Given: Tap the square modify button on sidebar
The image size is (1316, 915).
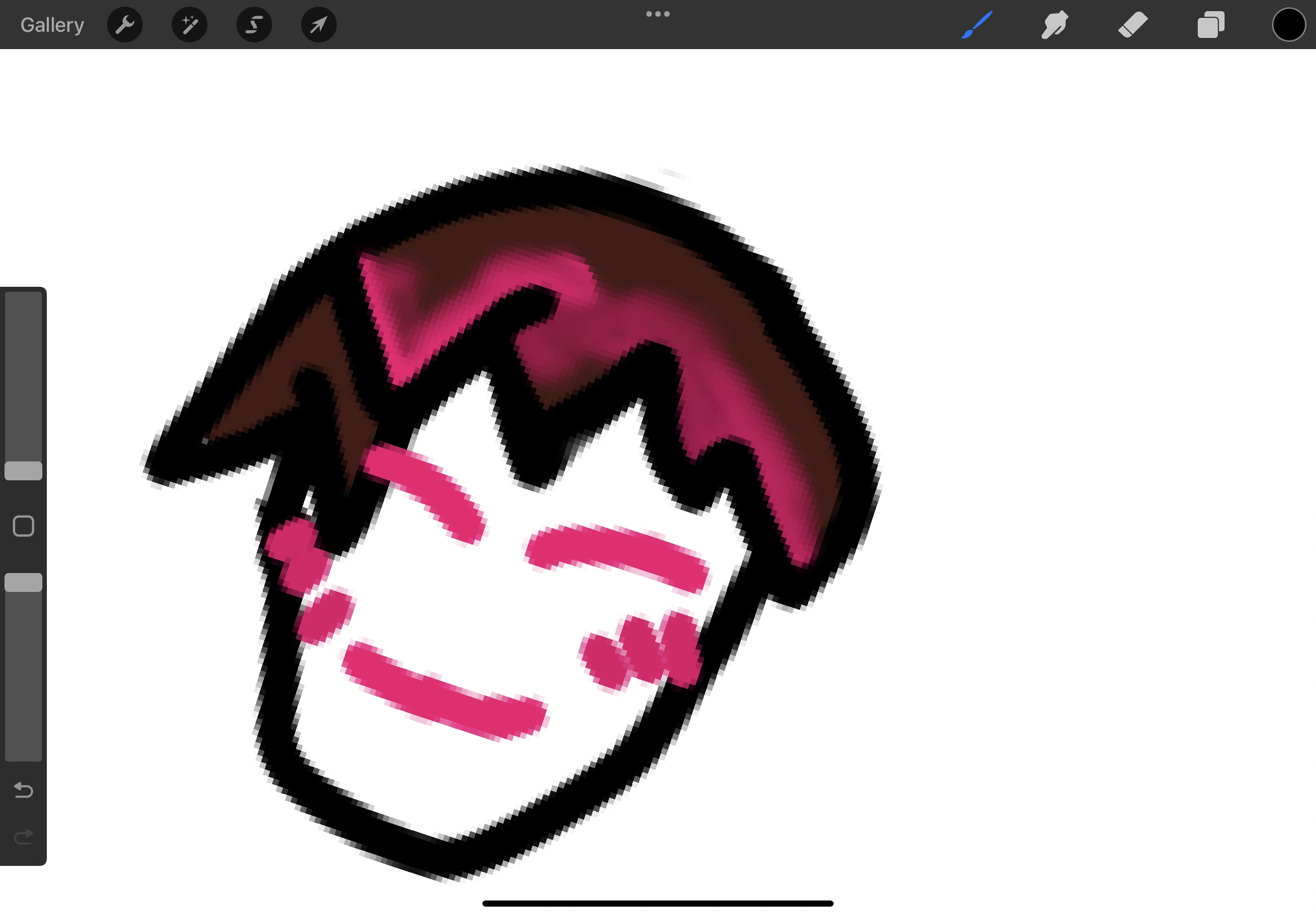Looking at the screenshot, I should point(23,526).
